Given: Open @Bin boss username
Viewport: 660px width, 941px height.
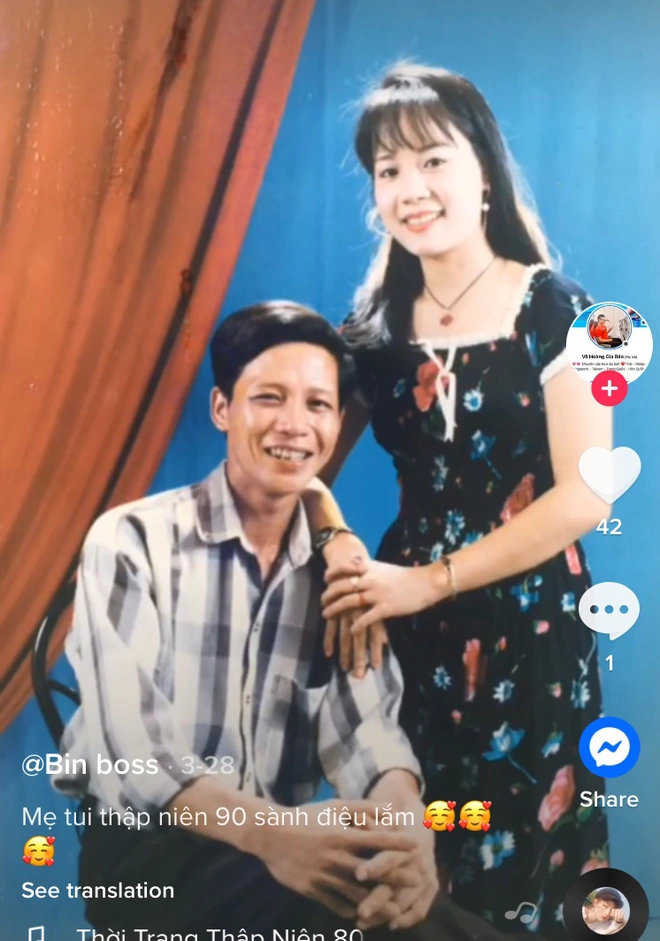Looking at the screenshot, I should [90, 766].
